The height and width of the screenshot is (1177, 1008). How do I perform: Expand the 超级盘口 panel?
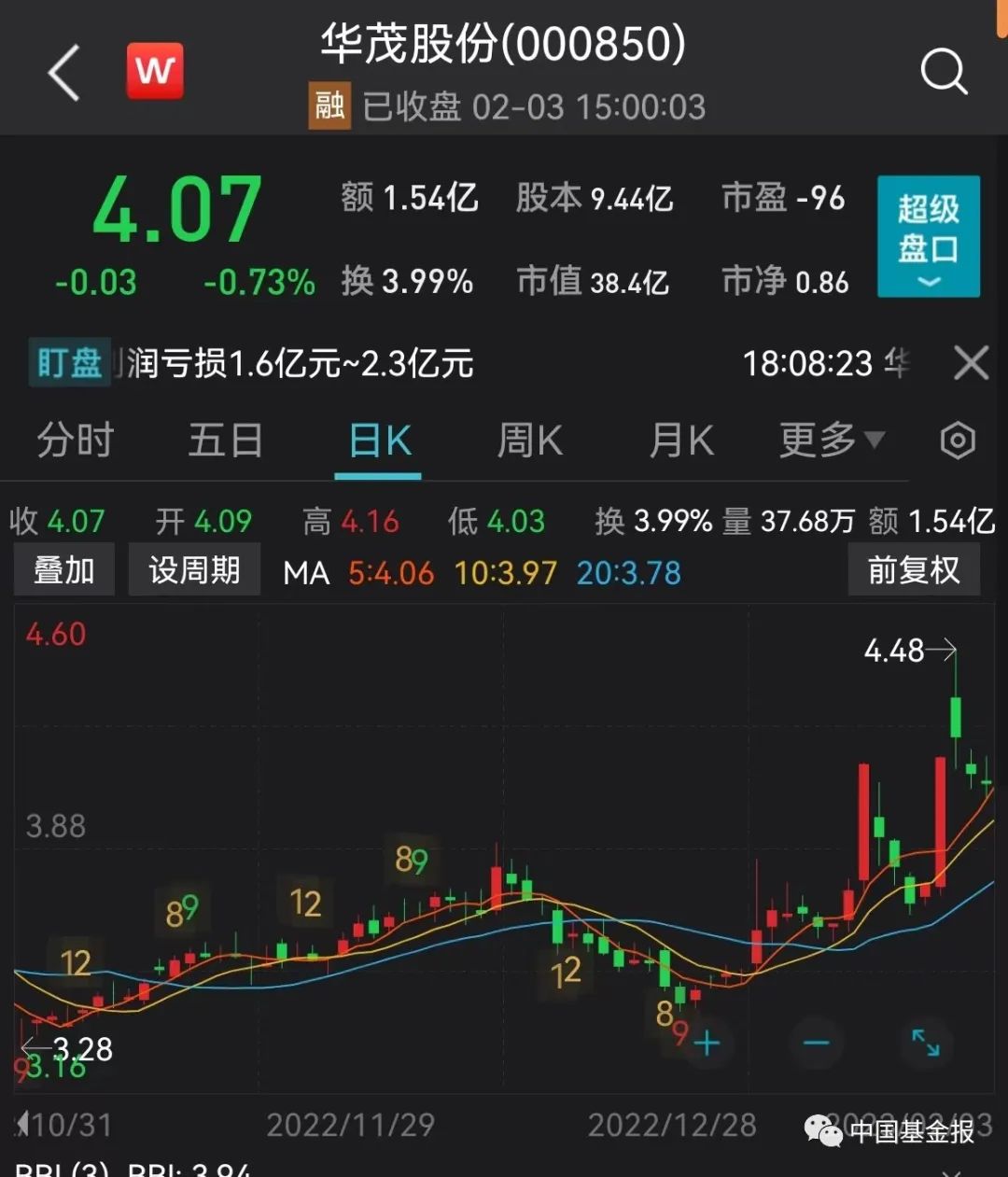click(928, 237)
